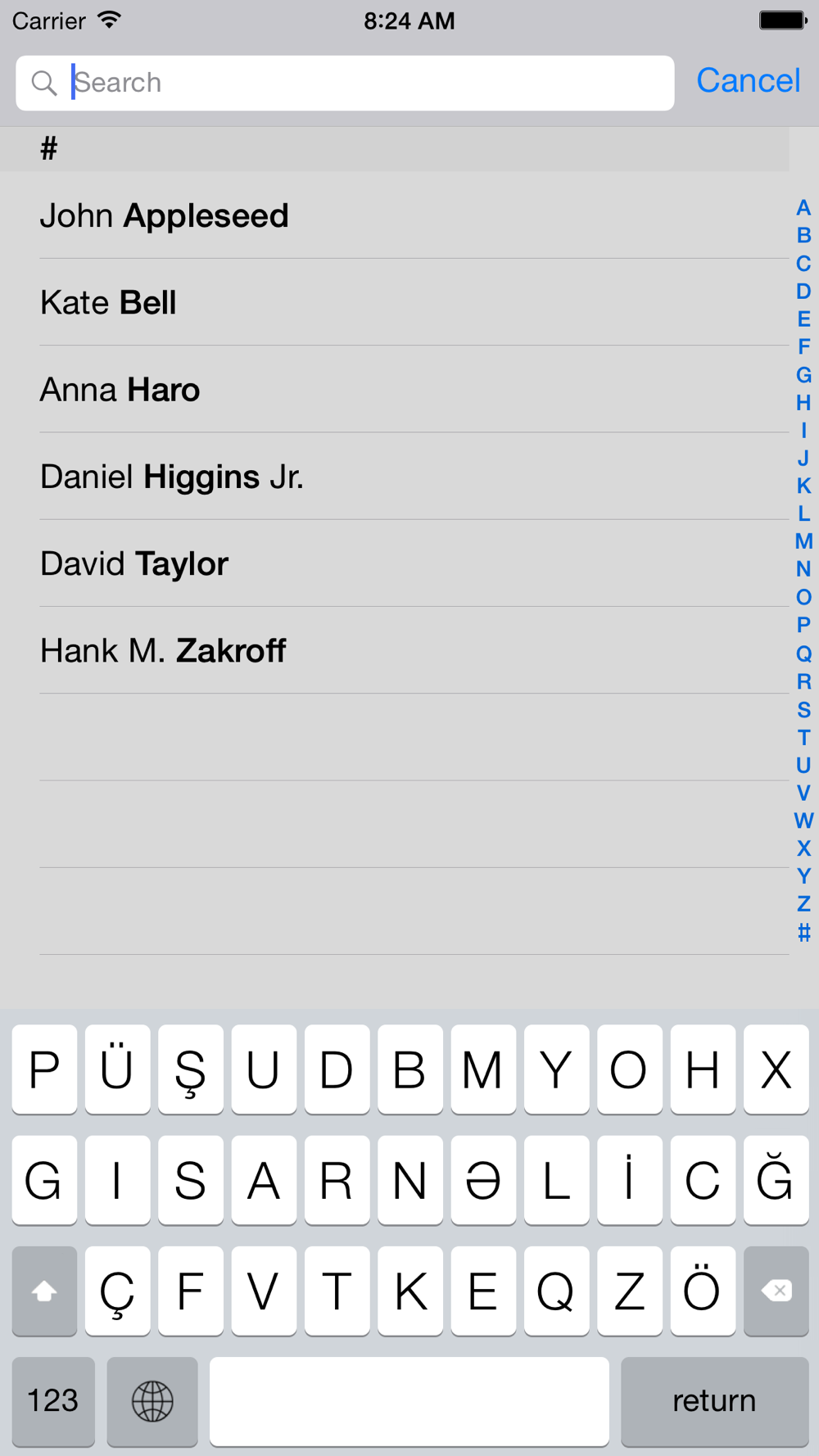Open Daniel Higgins Jr. contact
This screenshot has height=1456, width=819.
(x=395, y=476)
